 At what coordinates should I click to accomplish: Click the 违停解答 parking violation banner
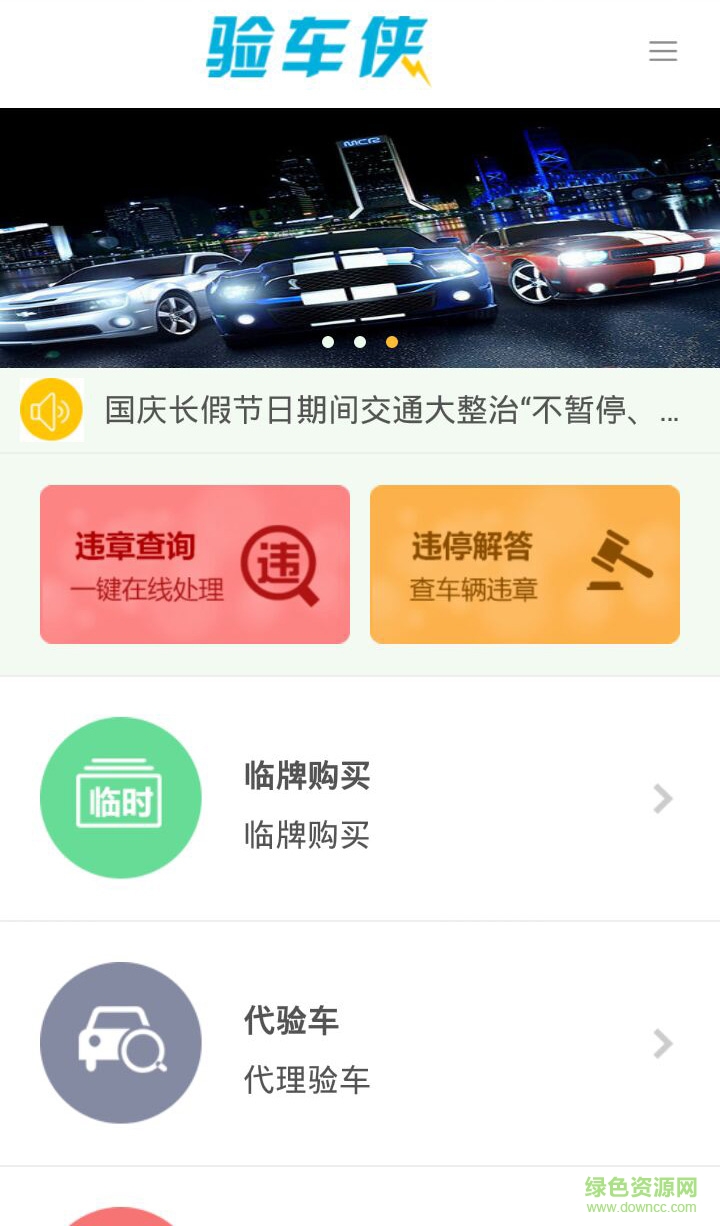point(524,563)
